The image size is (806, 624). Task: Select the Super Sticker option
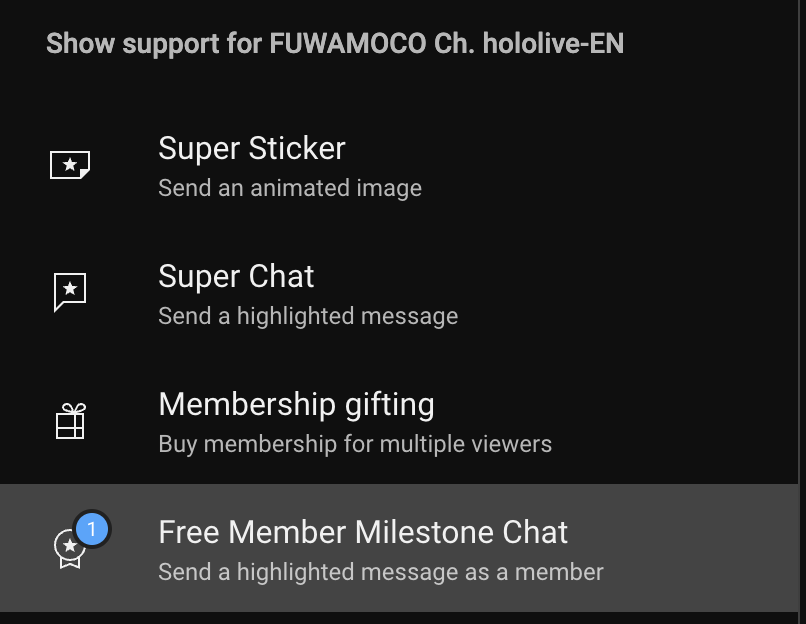tap(252, 166)
